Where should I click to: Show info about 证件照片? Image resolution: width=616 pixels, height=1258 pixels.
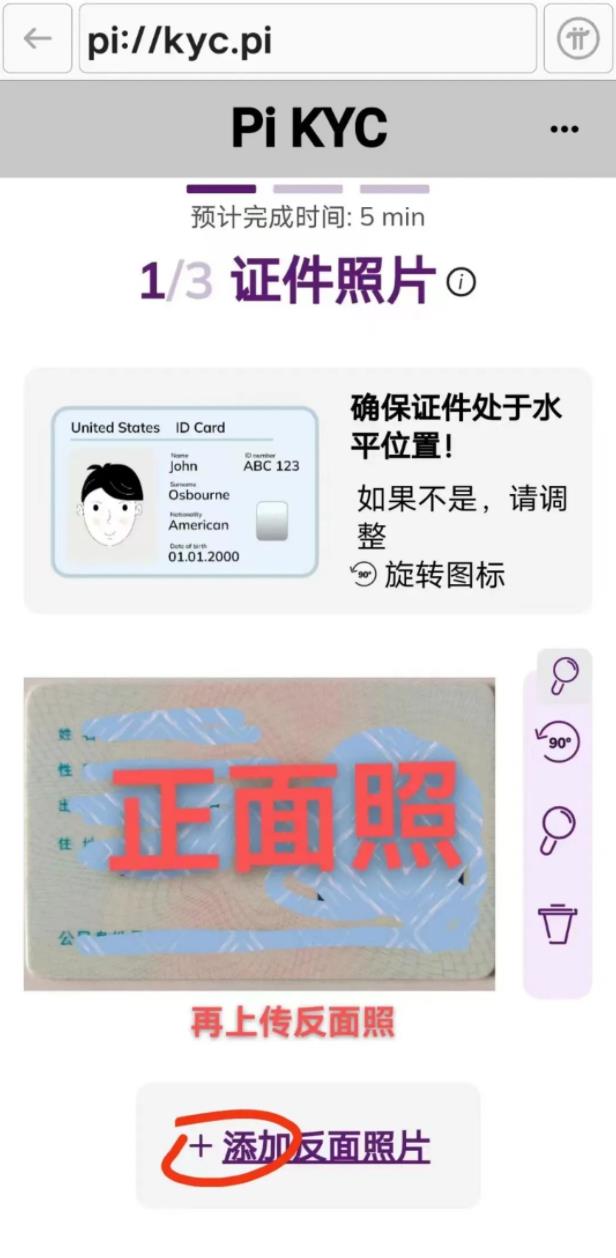point(461,283)
